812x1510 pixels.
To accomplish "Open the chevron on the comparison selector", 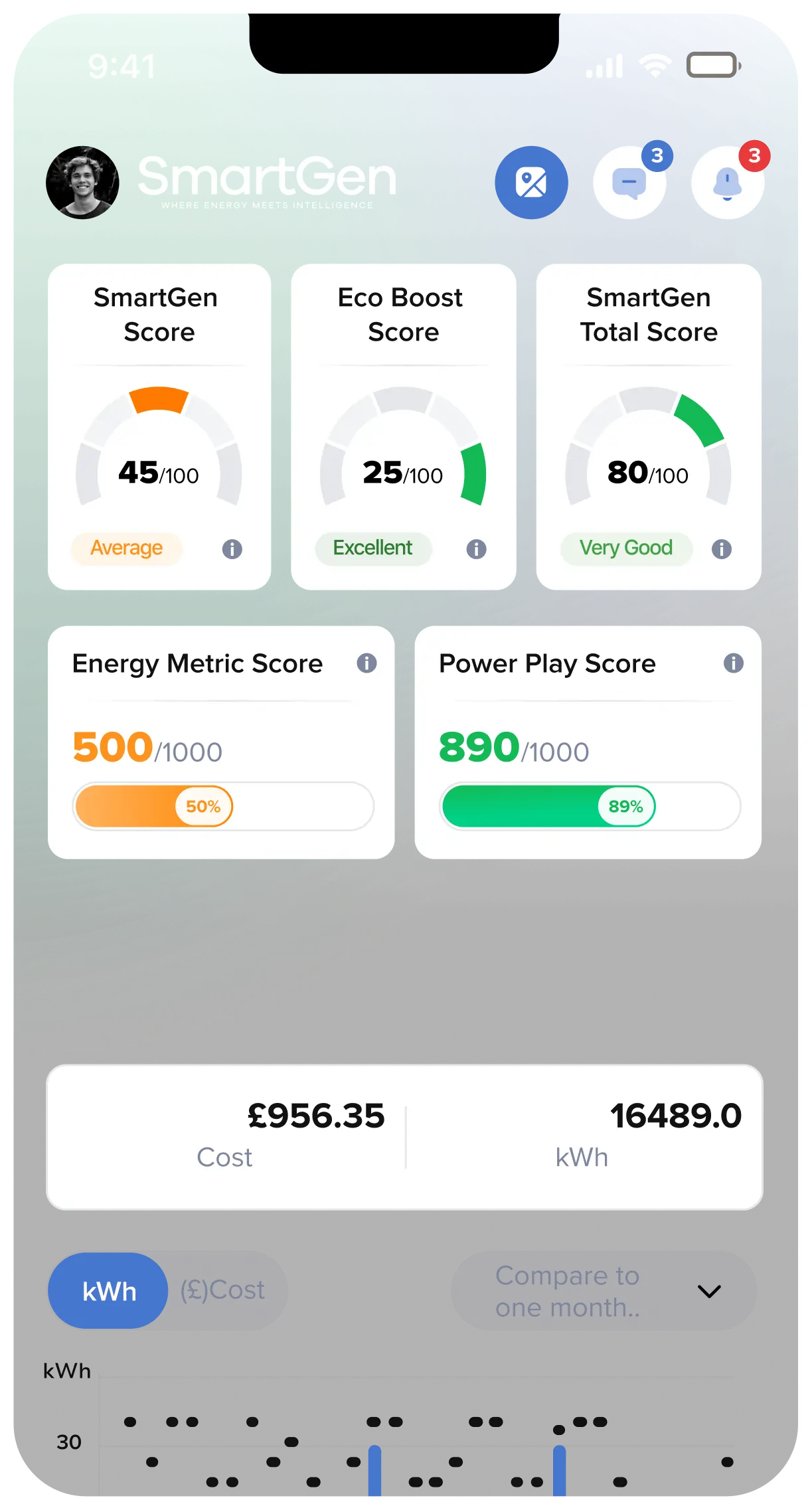I will (709, 1290).
